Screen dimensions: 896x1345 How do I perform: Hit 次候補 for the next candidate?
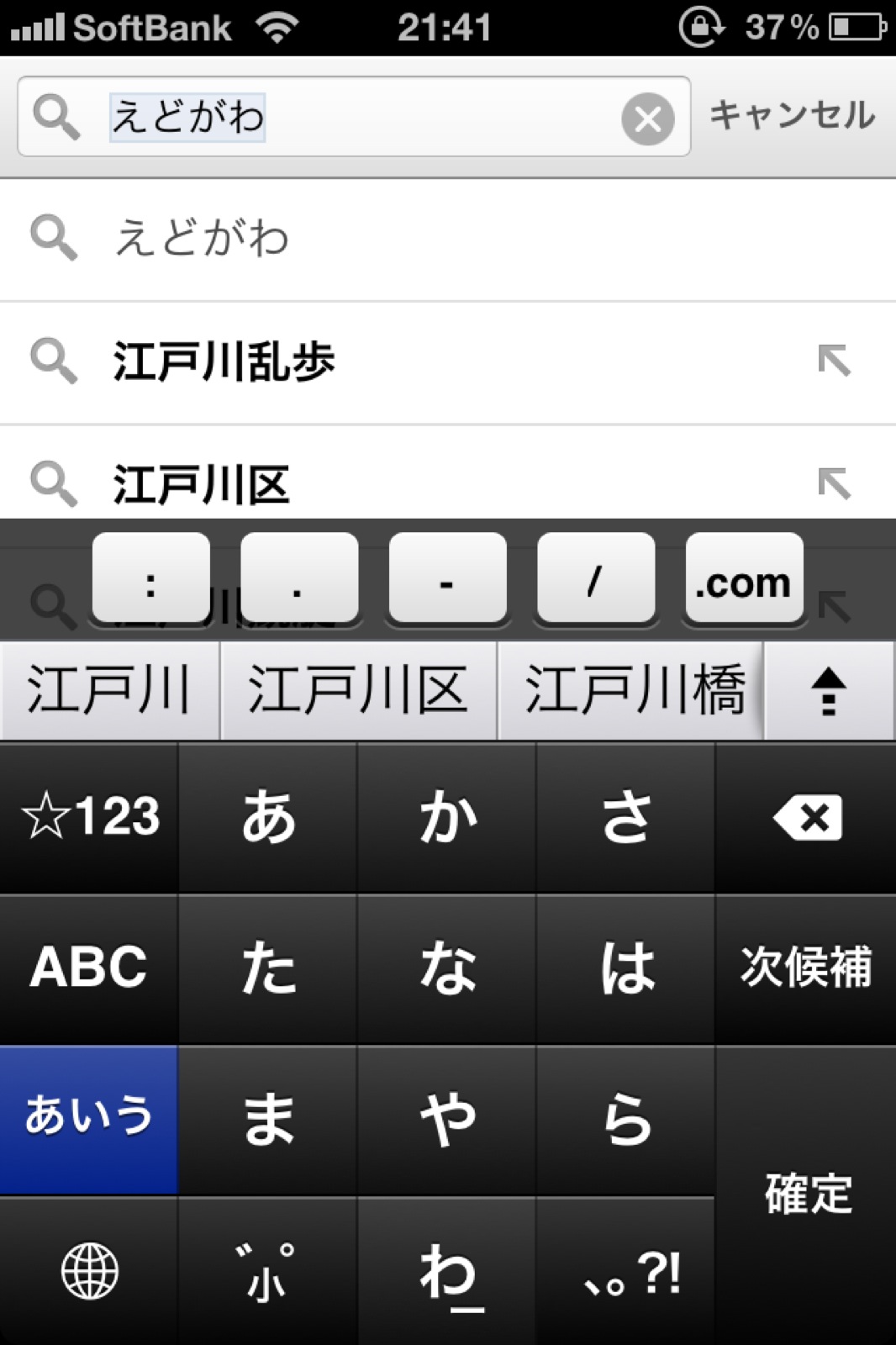[805, 967]
